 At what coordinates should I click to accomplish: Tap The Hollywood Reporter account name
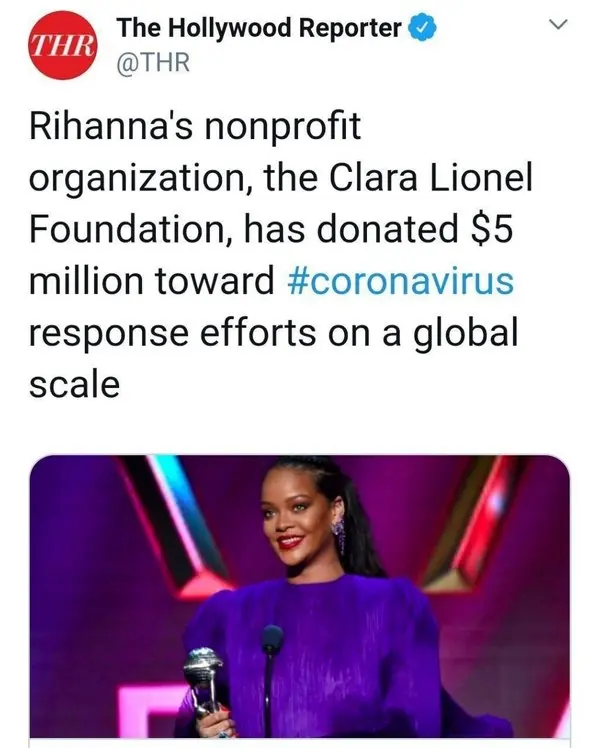pos(258,29)
